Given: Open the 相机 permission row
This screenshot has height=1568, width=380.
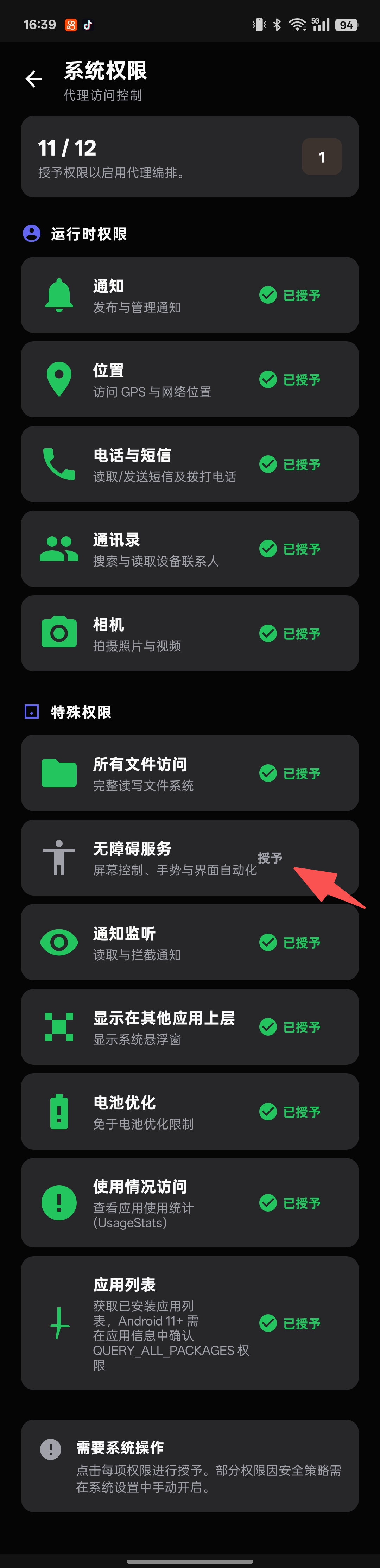Looking at the screenshot, I should point(189,633).
